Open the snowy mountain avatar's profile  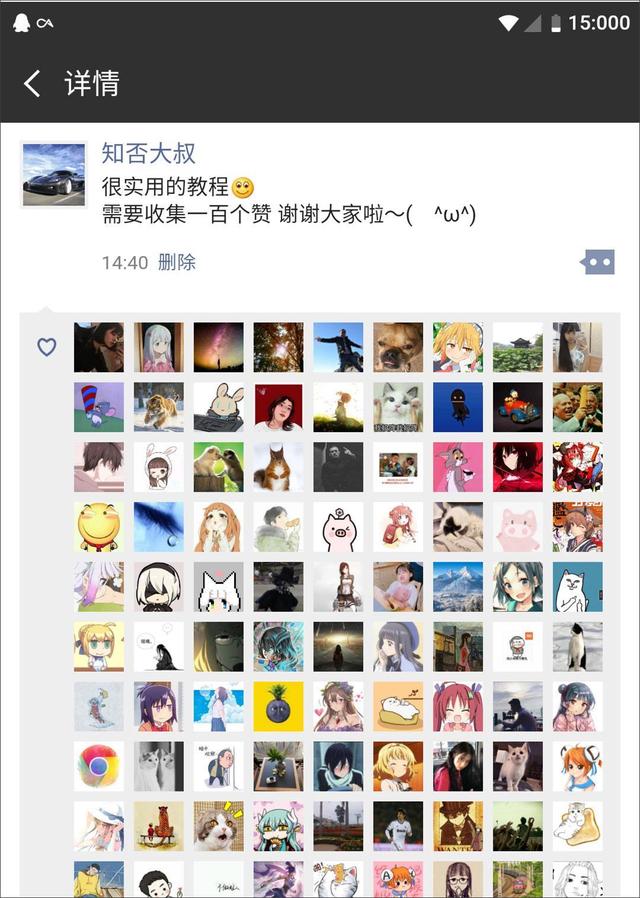[458, 587]
